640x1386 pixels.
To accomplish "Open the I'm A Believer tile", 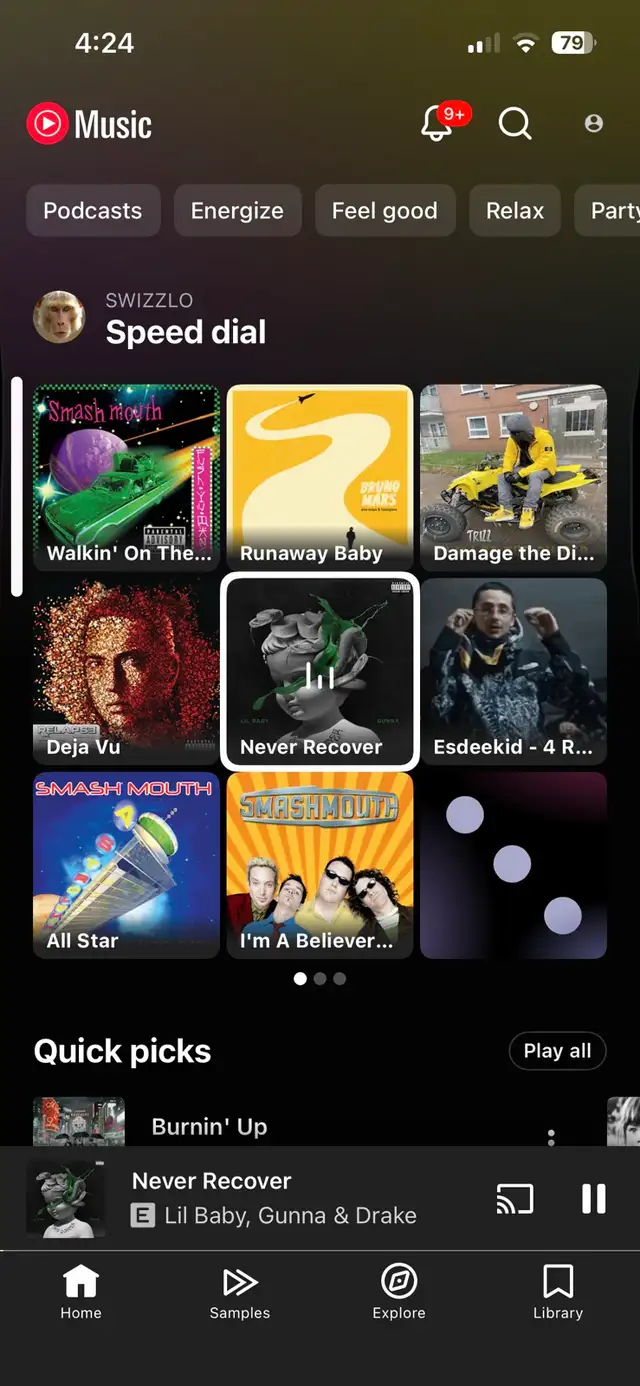I will coord(320,865).
